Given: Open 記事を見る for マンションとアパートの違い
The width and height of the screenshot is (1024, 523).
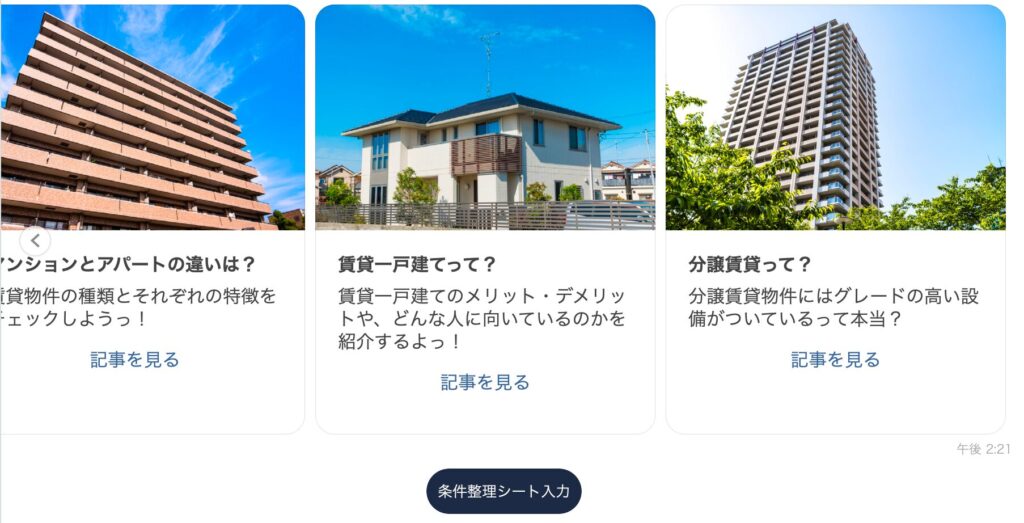Looking at the screenshot, I should point(135,360).
